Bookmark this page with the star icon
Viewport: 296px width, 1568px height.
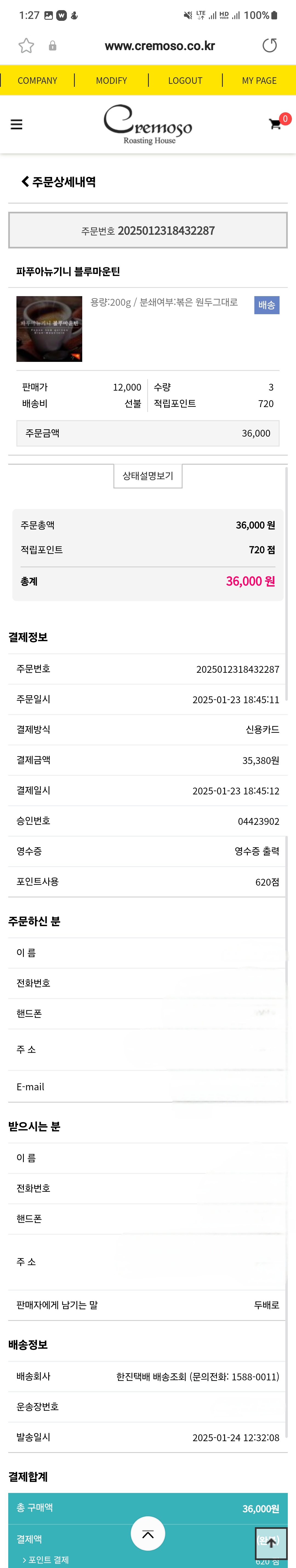point(26,46)
